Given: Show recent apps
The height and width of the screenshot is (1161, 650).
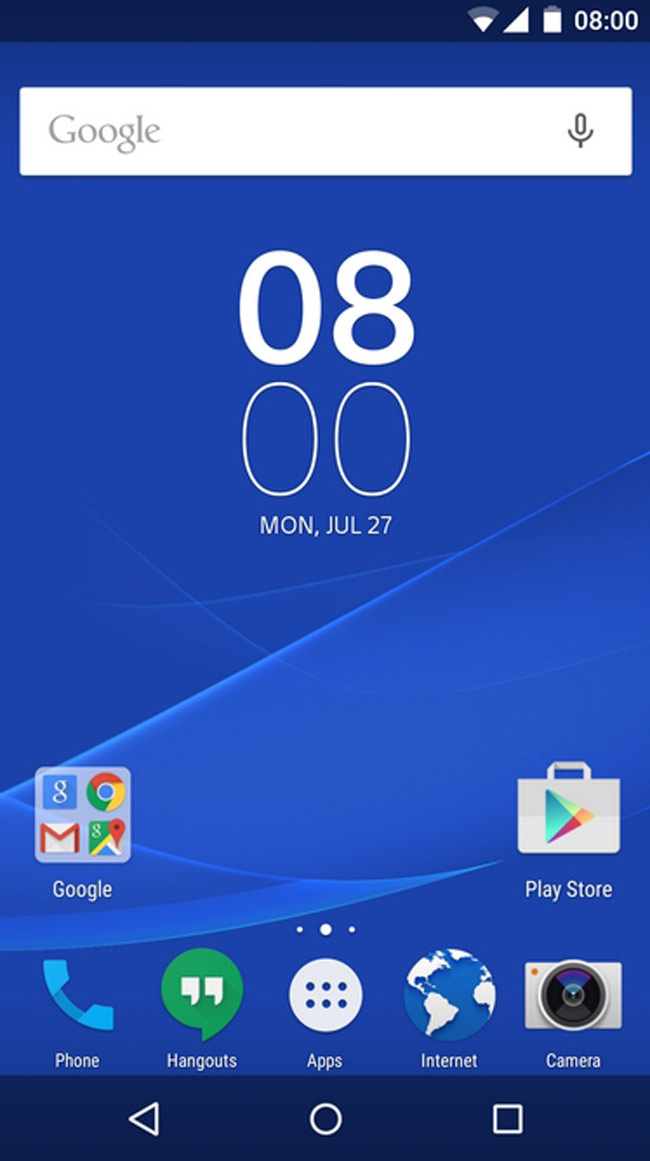Looking at the screenshot, I should click(x=507, y=1119).
